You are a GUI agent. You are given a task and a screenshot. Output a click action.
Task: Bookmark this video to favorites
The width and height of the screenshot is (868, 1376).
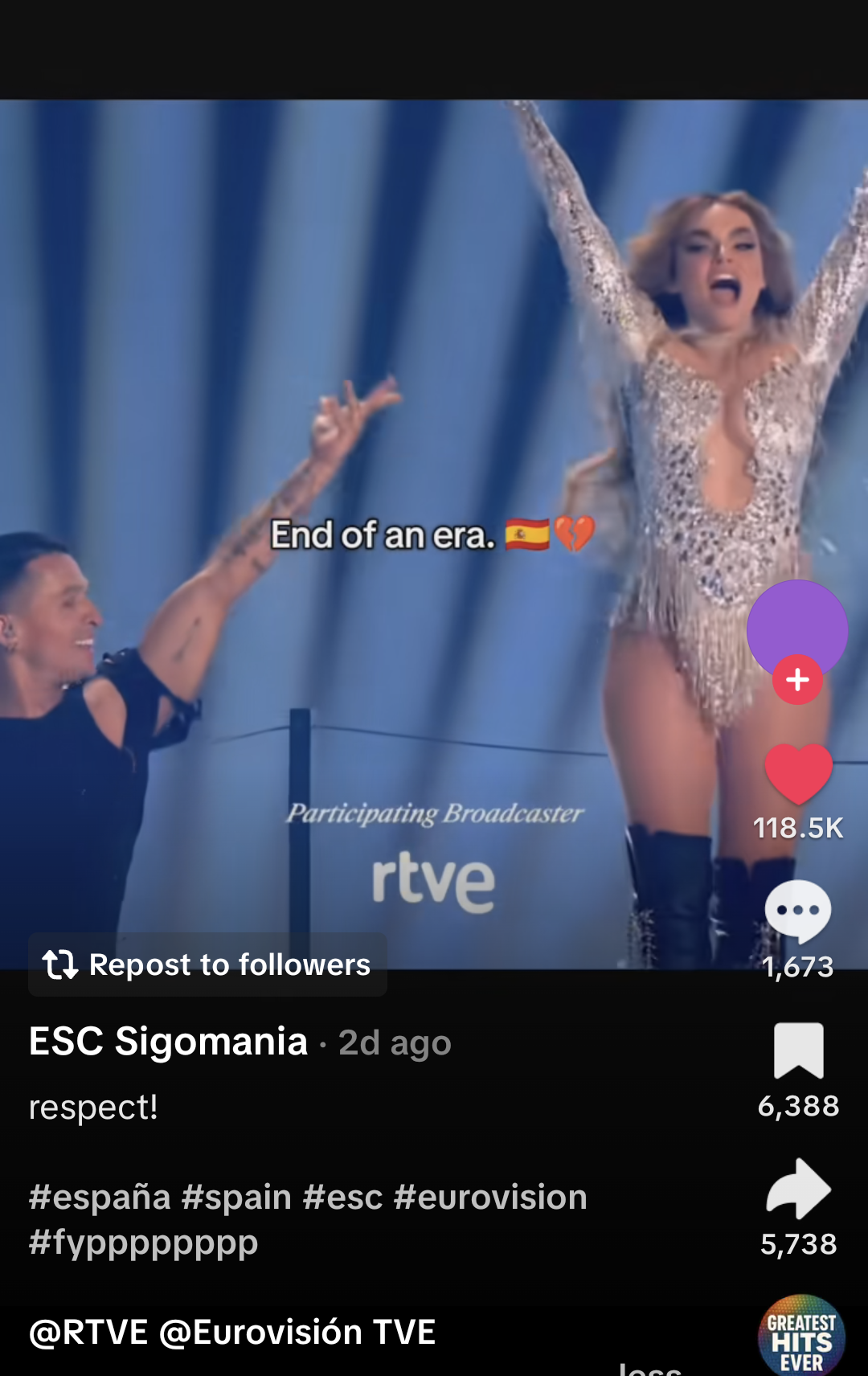click(x=798, y=1050)
